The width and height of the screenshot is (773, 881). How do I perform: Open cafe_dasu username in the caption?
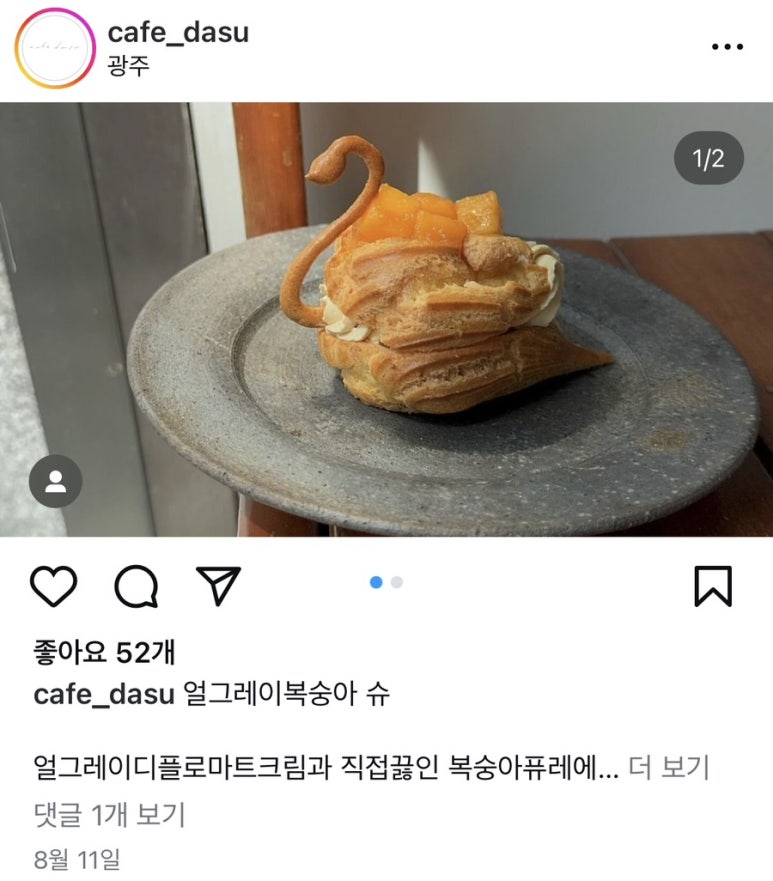[x=104, y=695]
